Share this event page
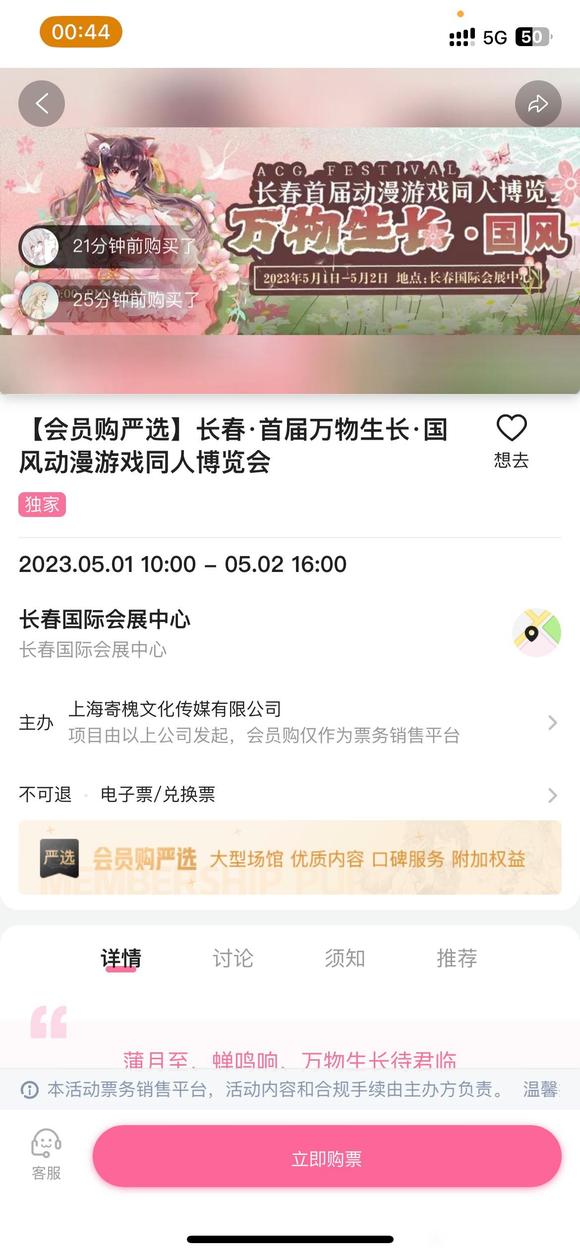Screen dimensions: 580x1255 coord(538,103)
